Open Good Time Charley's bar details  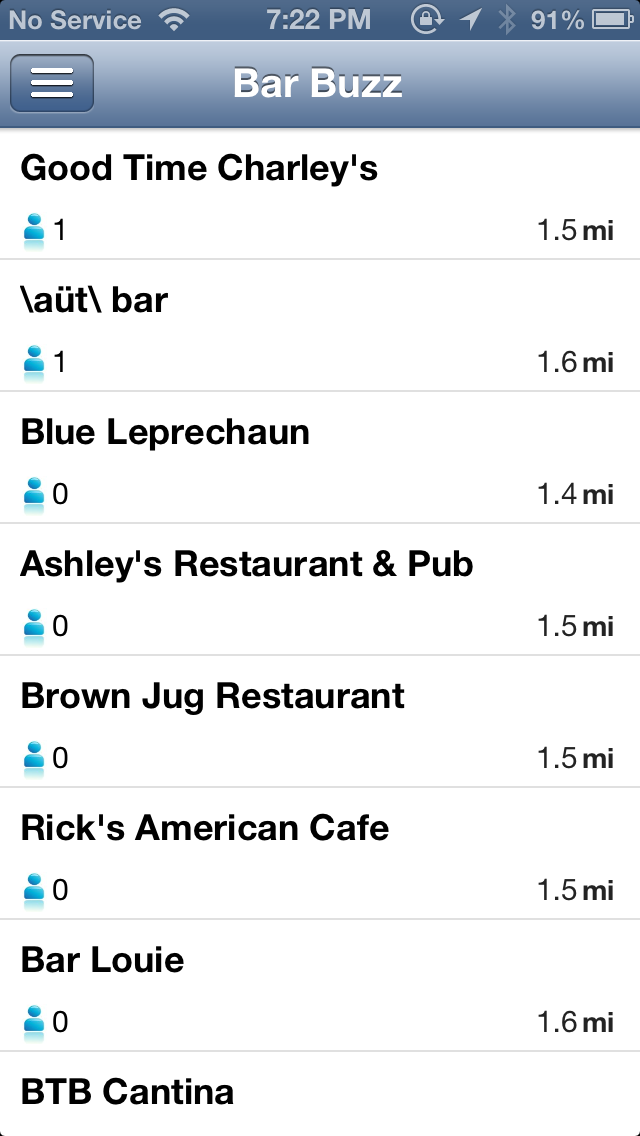tap(320, 193)
